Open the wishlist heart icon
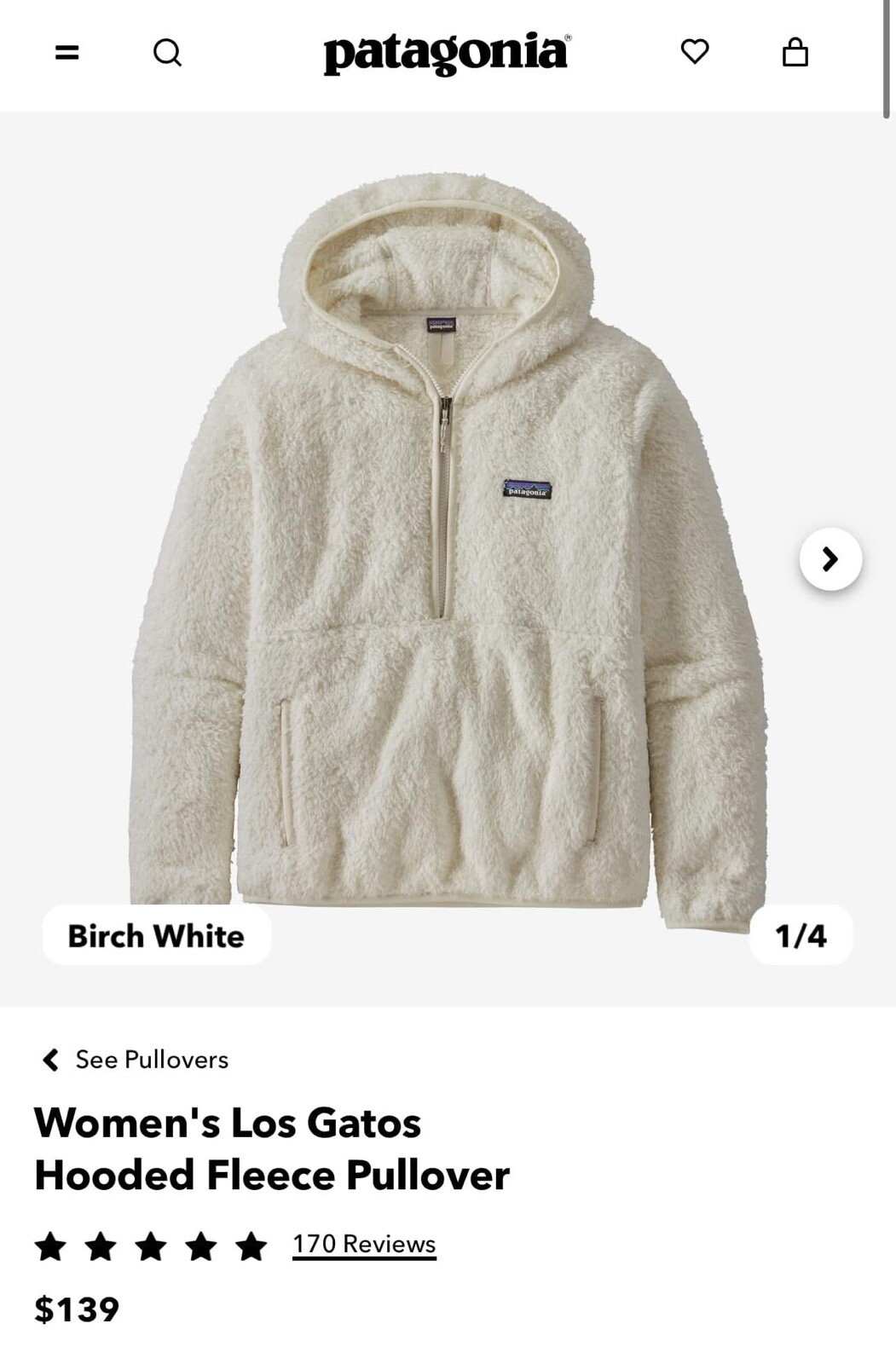Screen dimensions: 896x1364 pyautogui.click(x=695, y=52)
